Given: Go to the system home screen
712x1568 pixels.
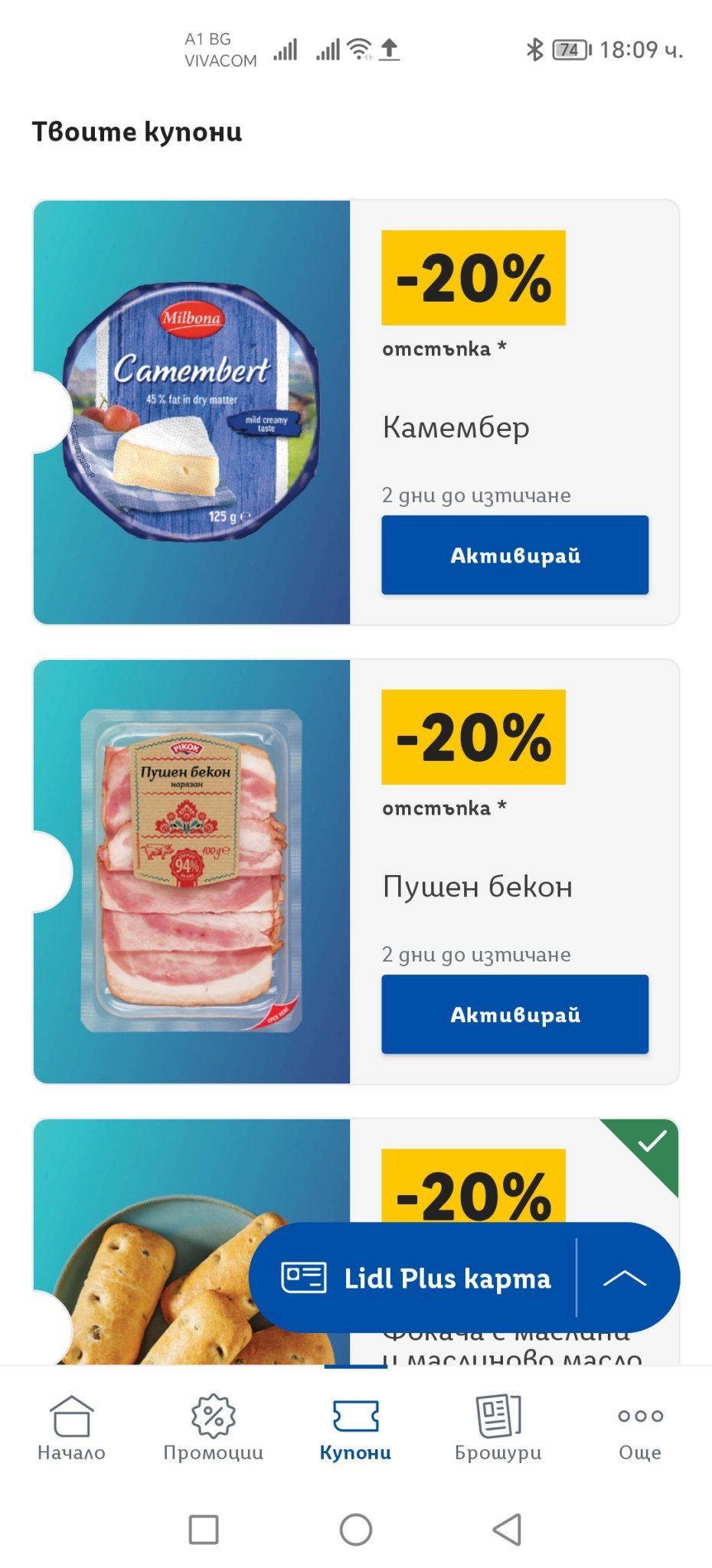Looking at the screenshot, I should coord(356,1530).
